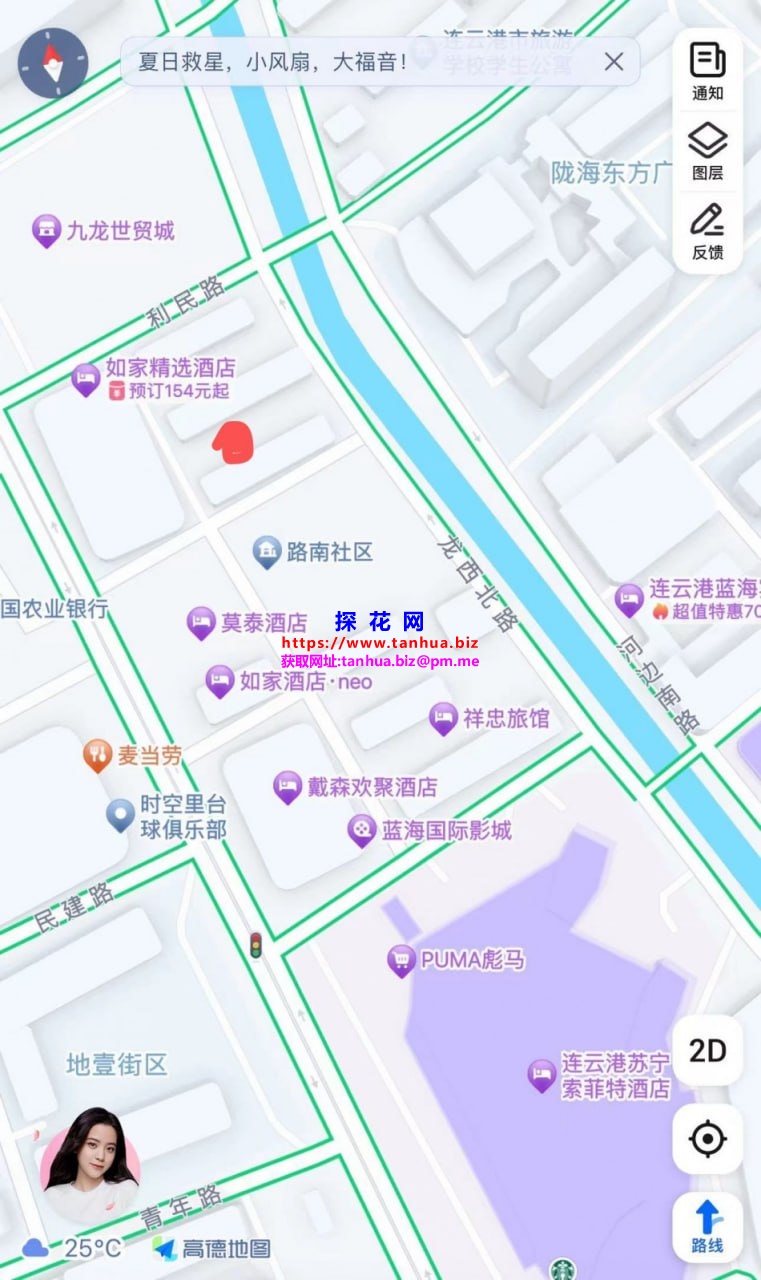This screenshot has height=1280, width=761.
Task: Select the 祥忠旅馆 marker
Action: point(444,718)
